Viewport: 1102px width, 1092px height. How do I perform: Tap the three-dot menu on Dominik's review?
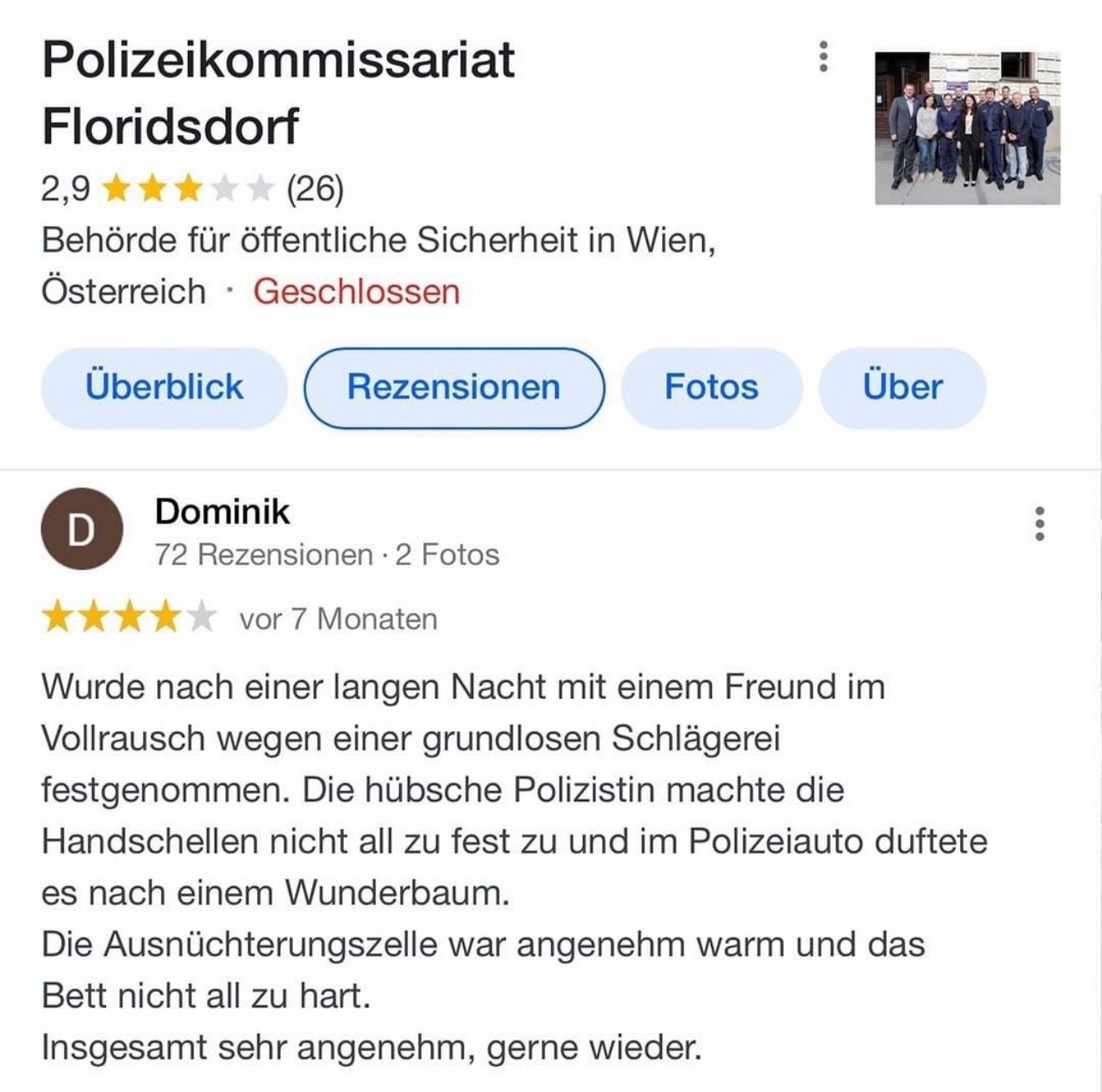[x=1039, y=523]
